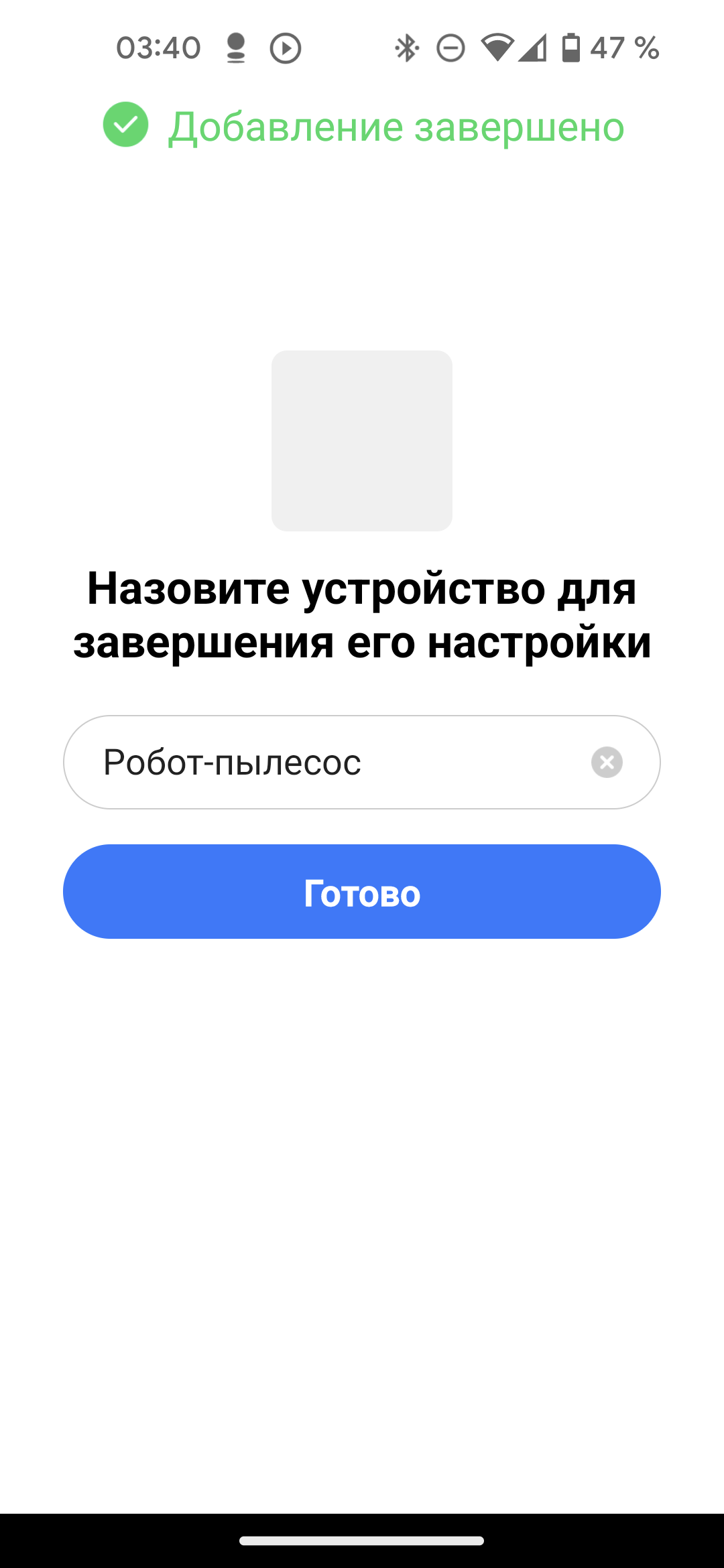
Task: Clear the device name text
Action: coord(607,763)
